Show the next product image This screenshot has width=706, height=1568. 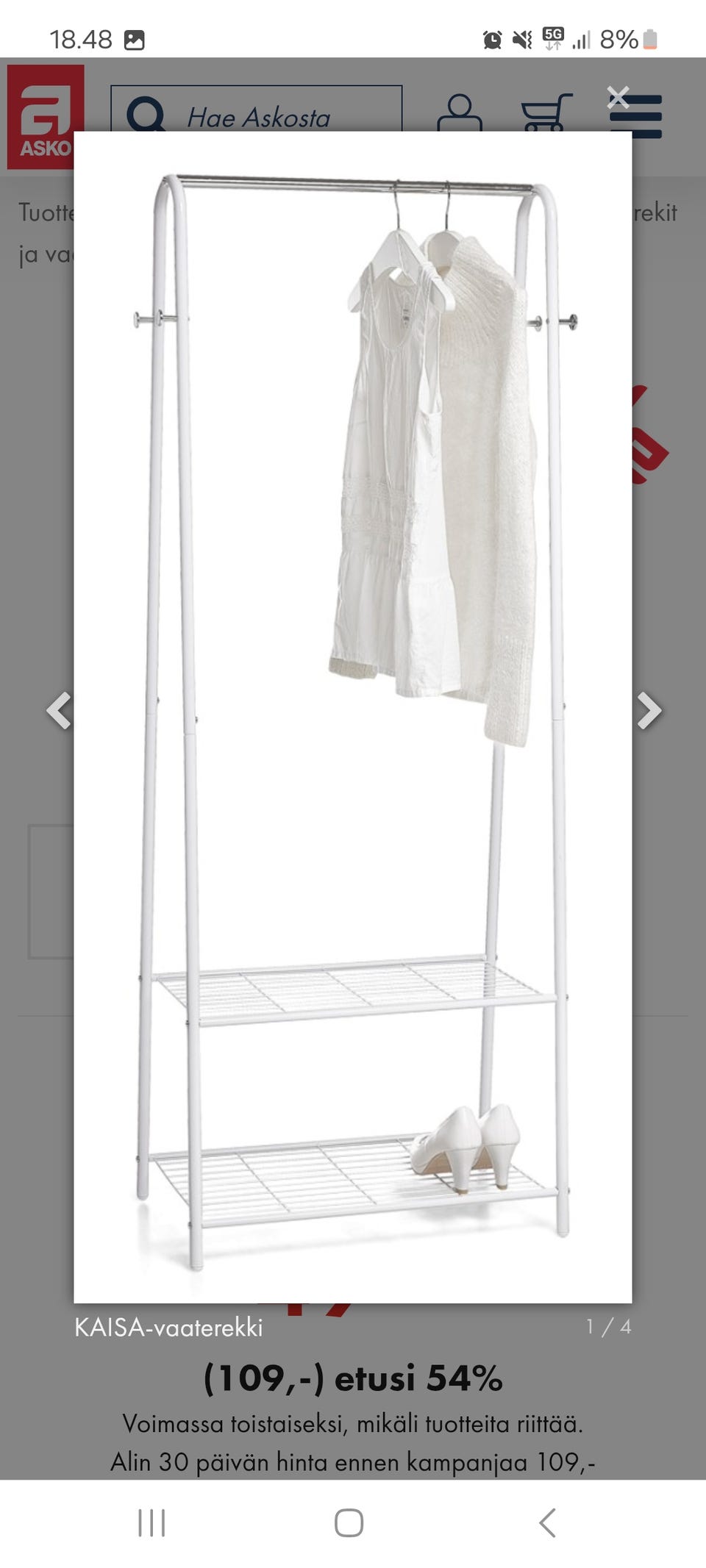[649, 710]
